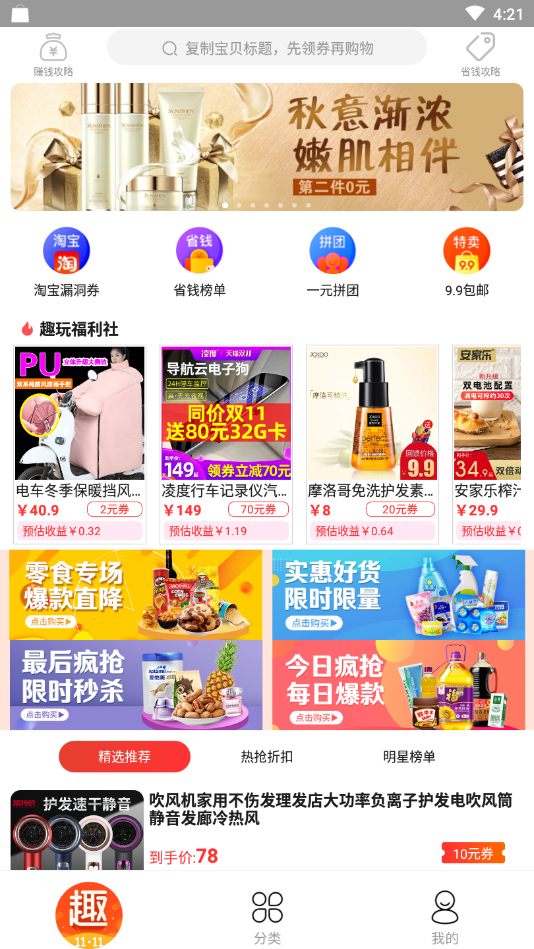Open the 最后疯抢 限时秒杀 banner
The width and height of the screenshot is (534, 949).
click(136, 685)
